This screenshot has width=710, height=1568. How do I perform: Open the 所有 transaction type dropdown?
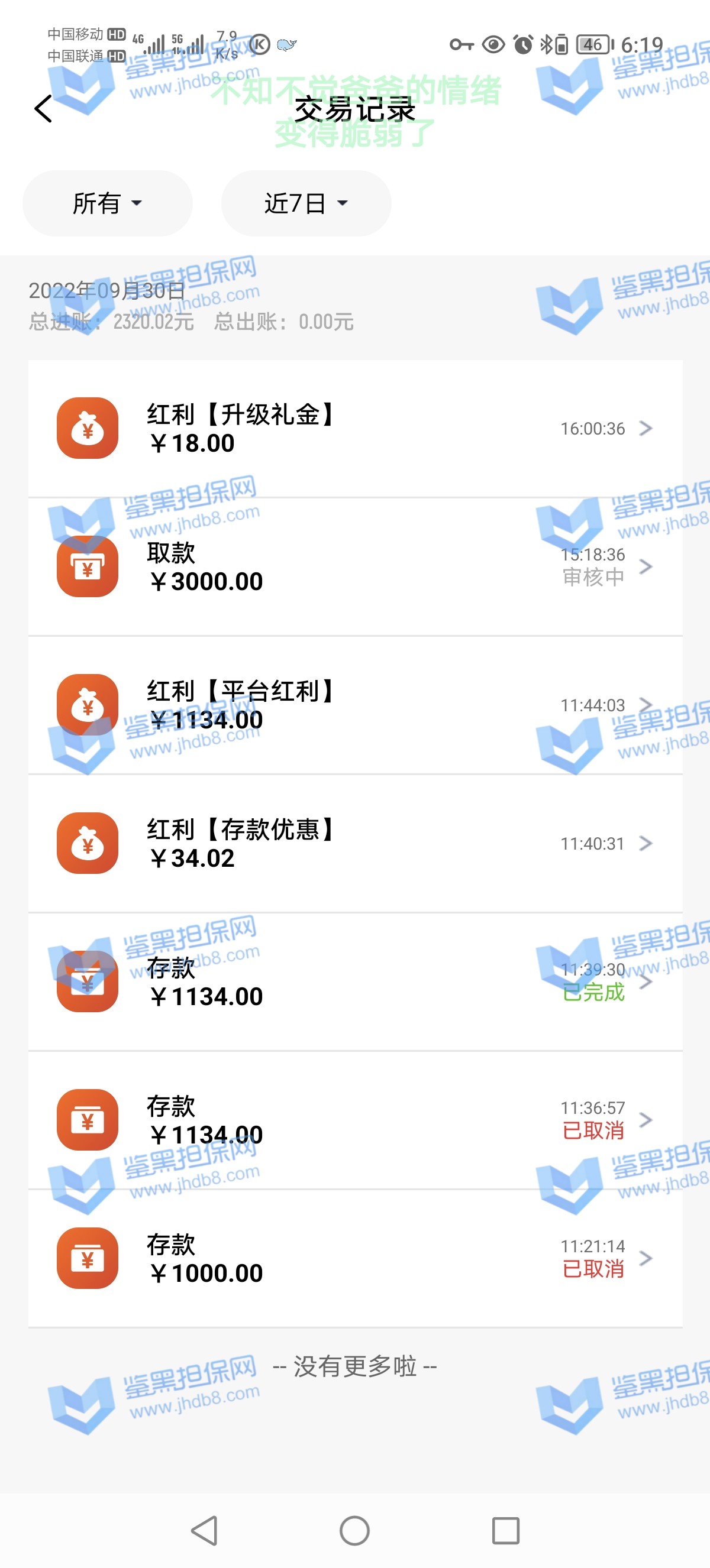pyautogui.click(x=107, y=203)
